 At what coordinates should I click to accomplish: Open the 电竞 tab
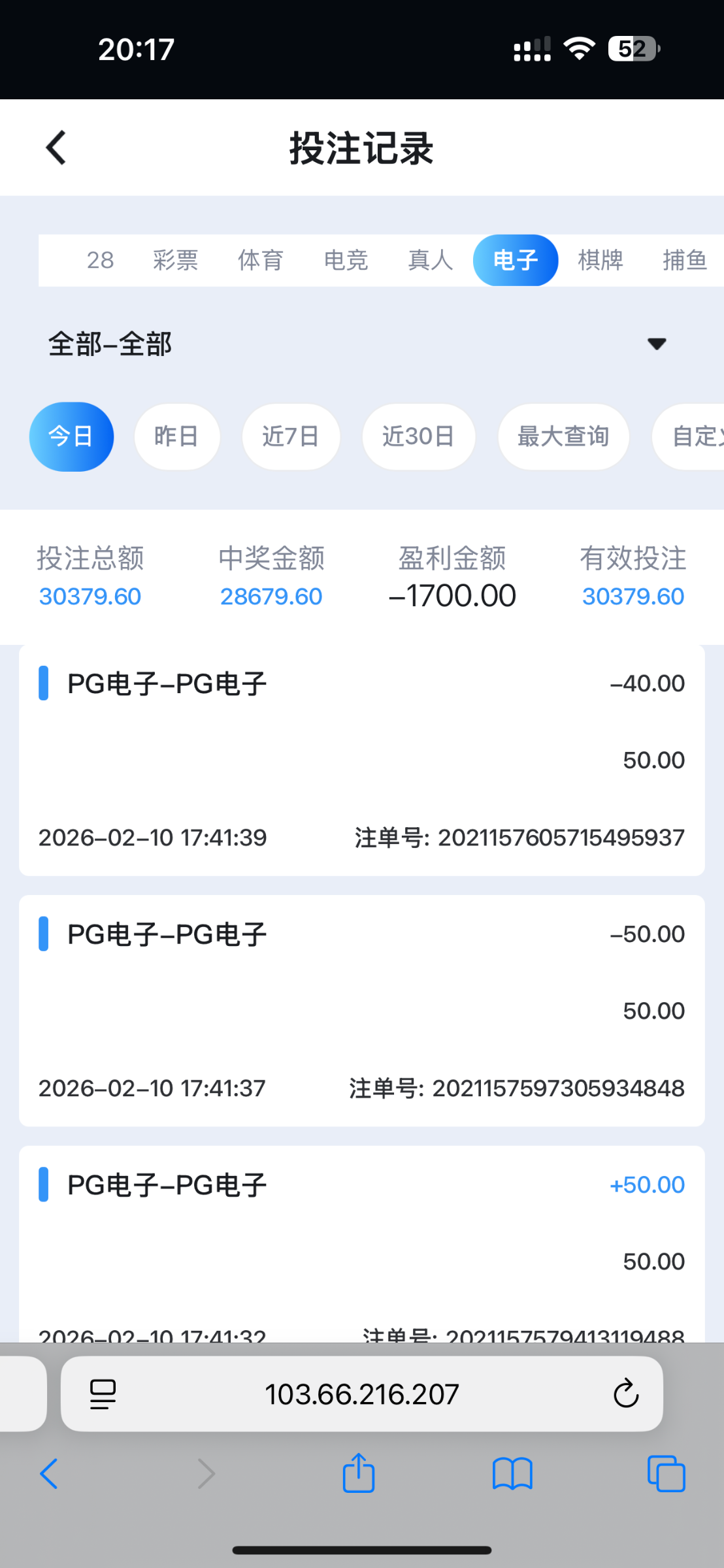tap(346, 260)
